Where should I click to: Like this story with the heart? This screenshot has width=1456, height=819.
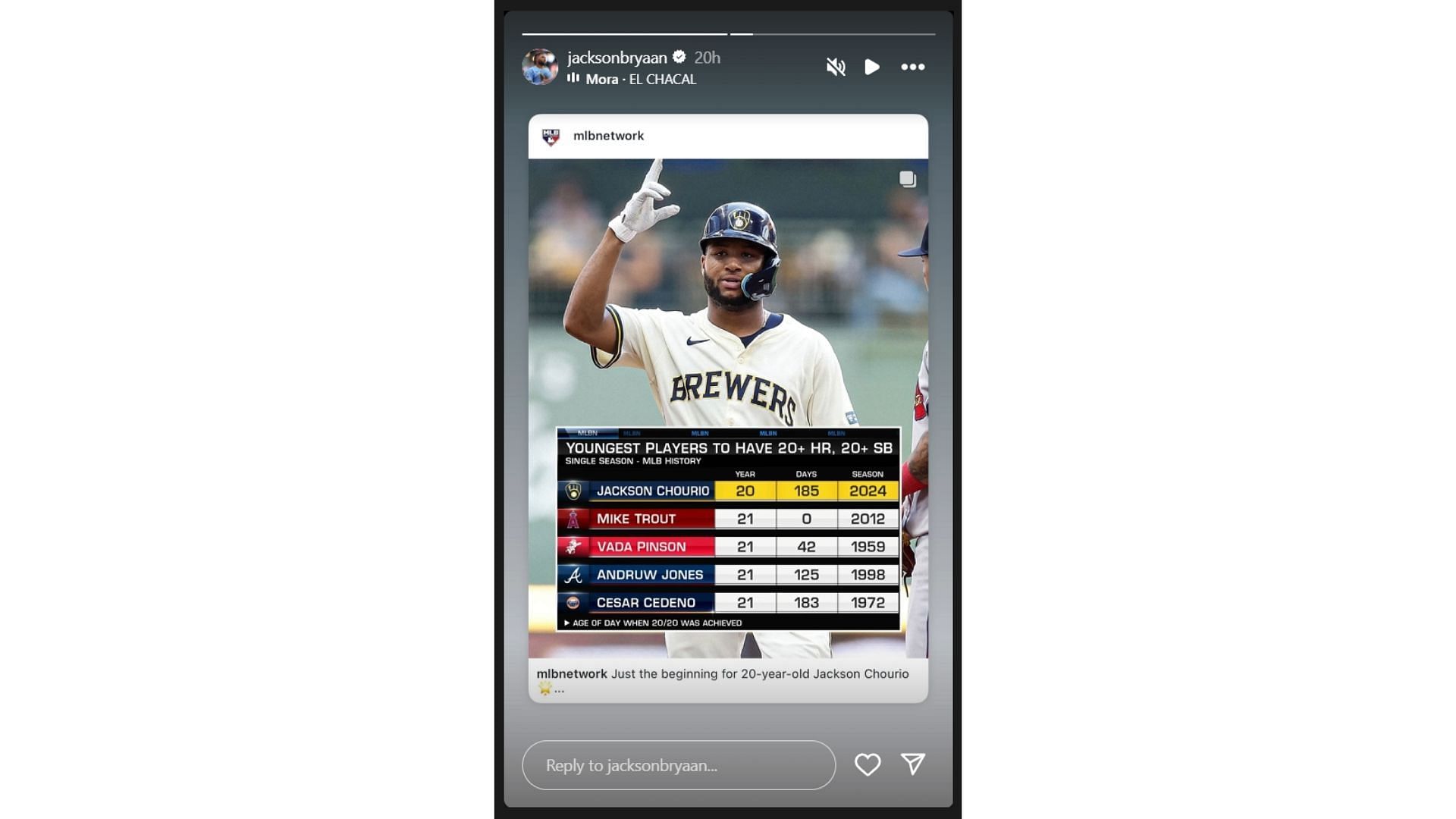coord(868,764)
